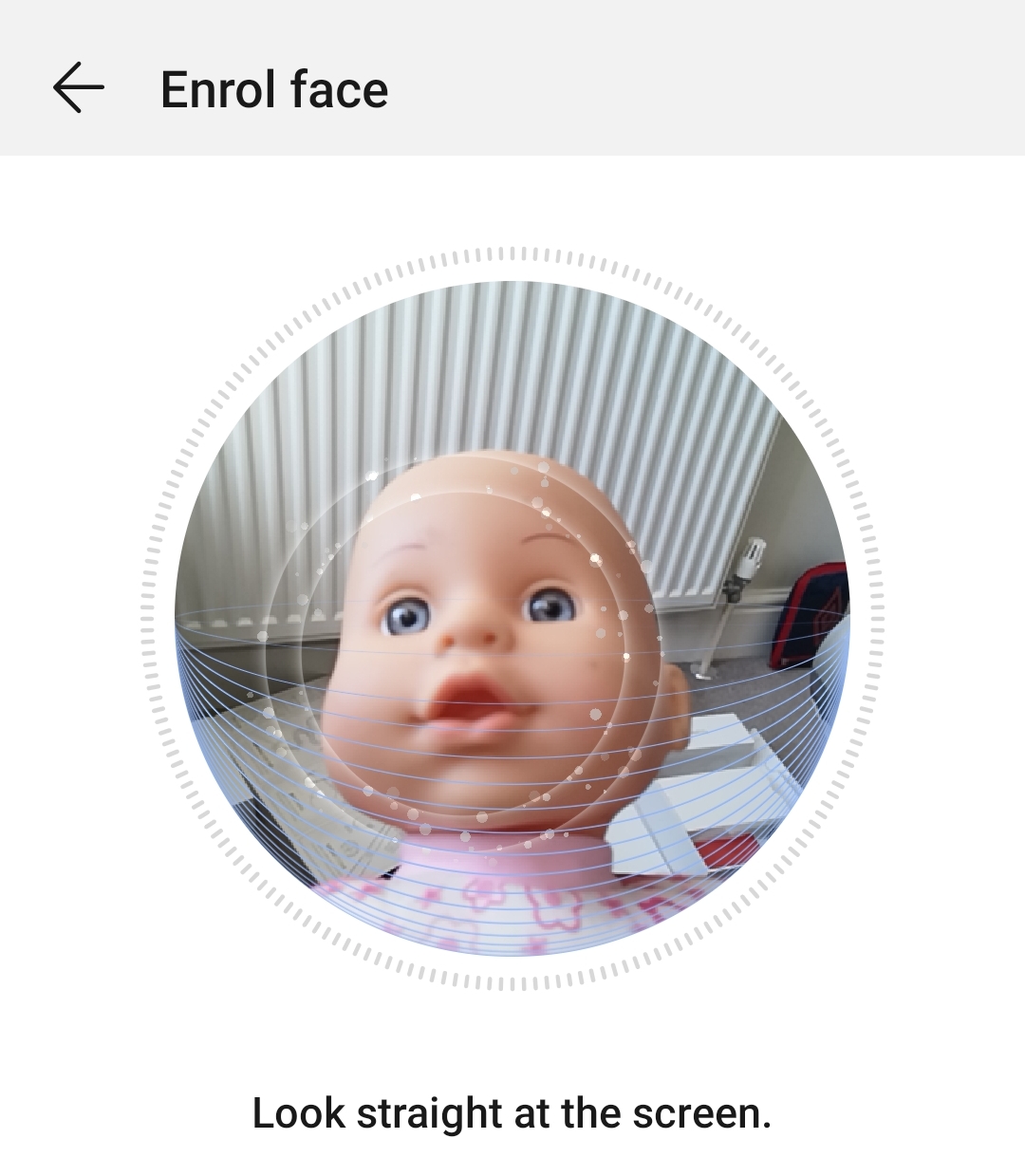
Task: Go back from Enrol face screen
Action: (x=78, y=89)
